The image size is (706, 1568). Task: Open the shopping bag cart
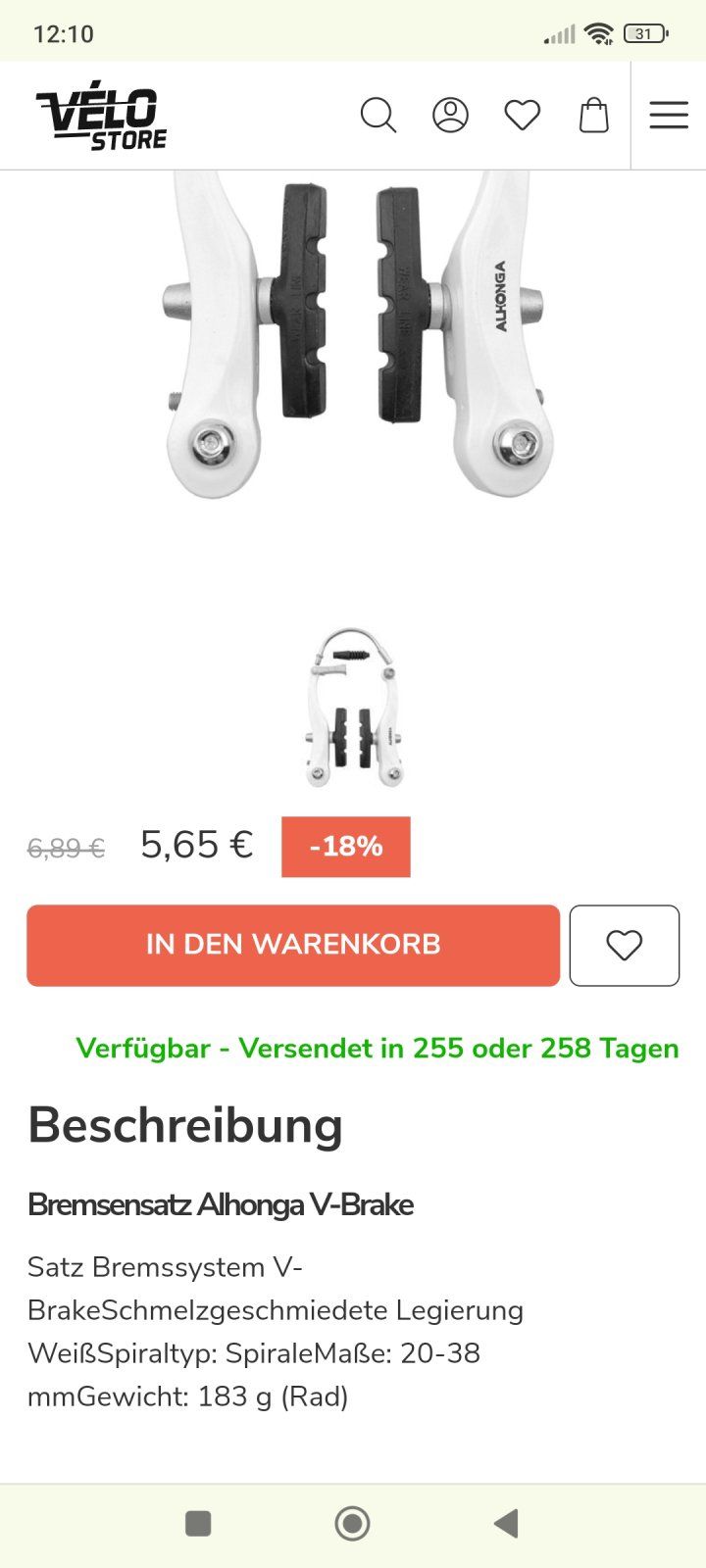pyautogui.click(x=593, y=116)
